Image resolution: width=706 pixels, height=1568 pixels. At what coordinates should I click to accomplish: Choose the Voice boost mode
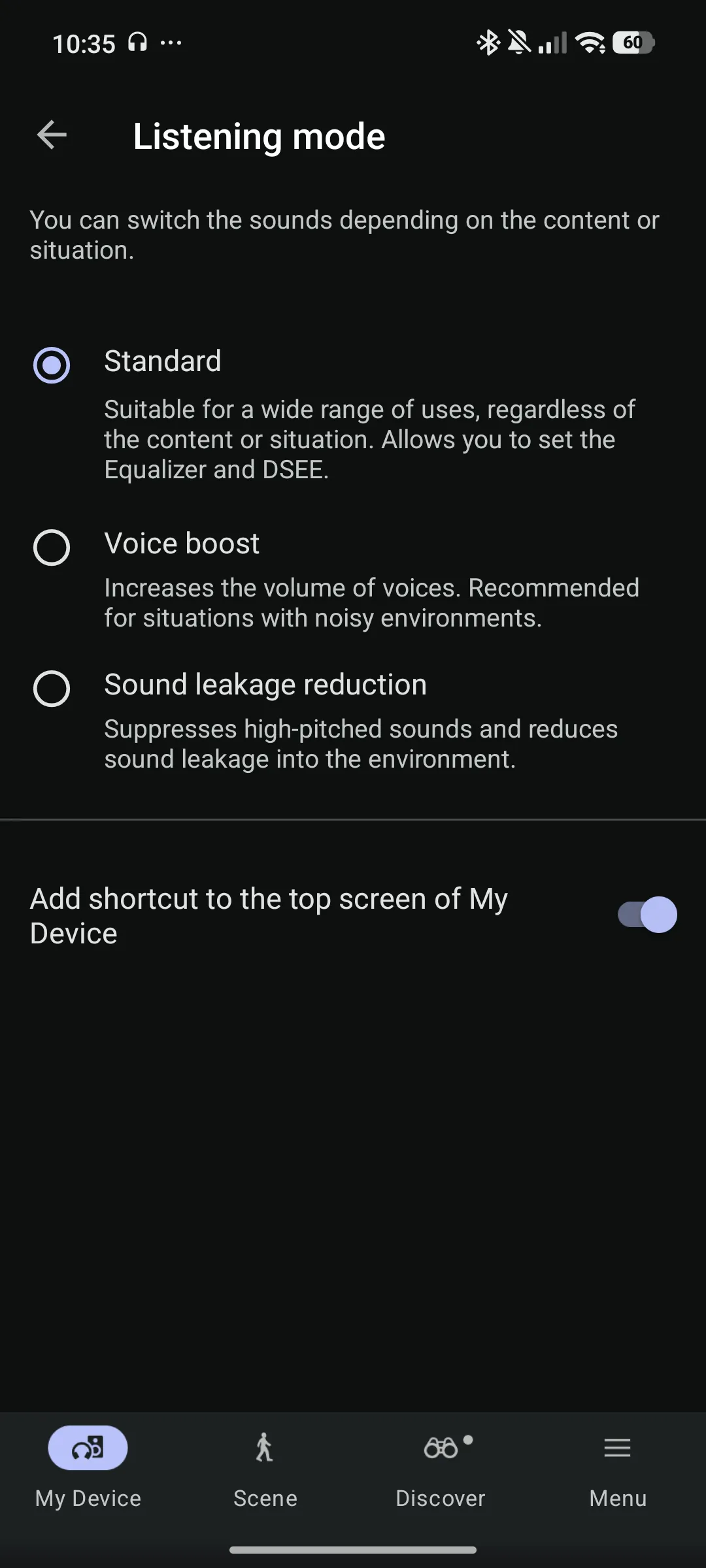click(x=52, y=547)
